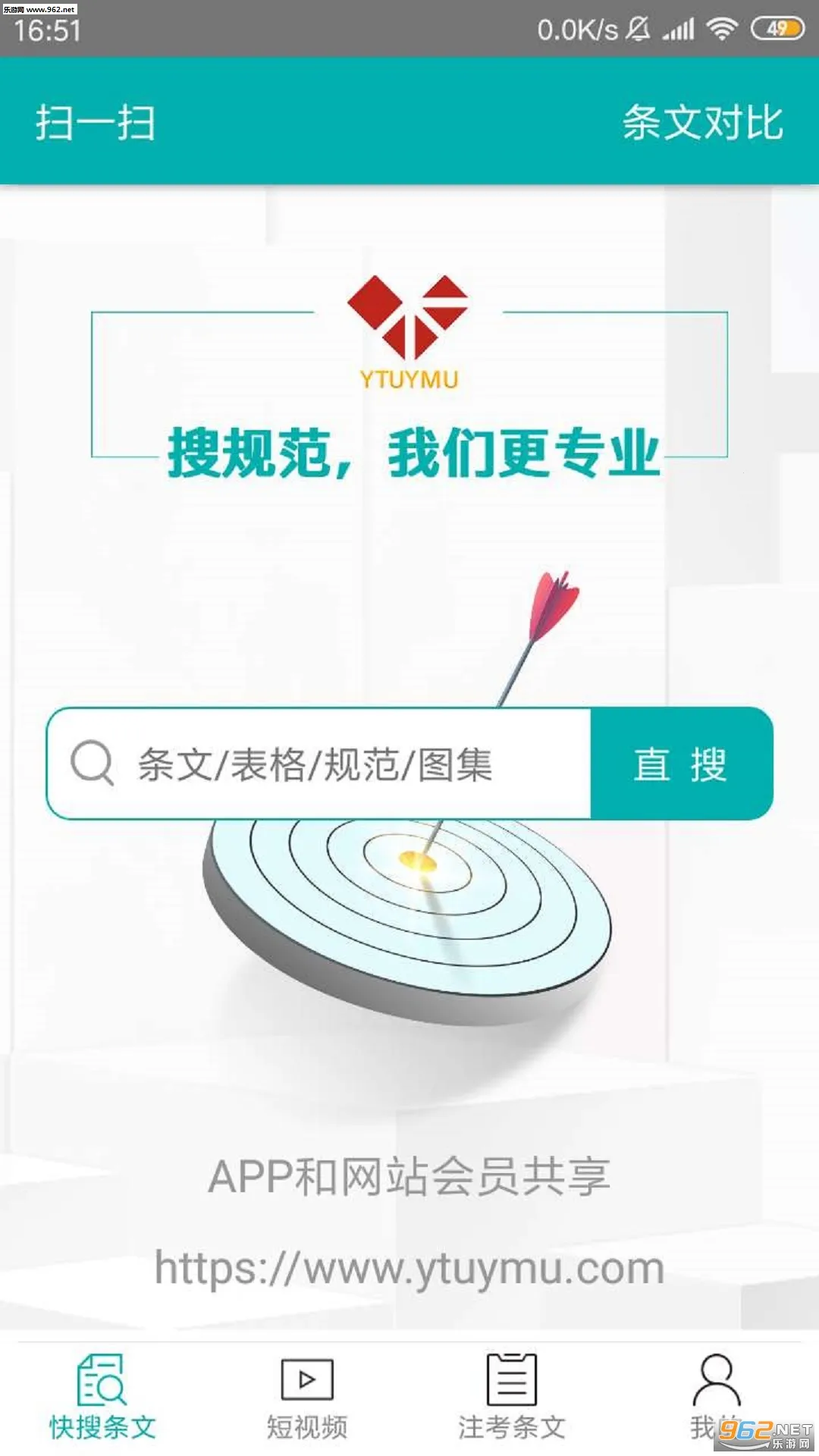The height and width of the screenshot is (1456, 819).
Task: Tap the 我的 profile person icon
Action: coord(717,1380)
